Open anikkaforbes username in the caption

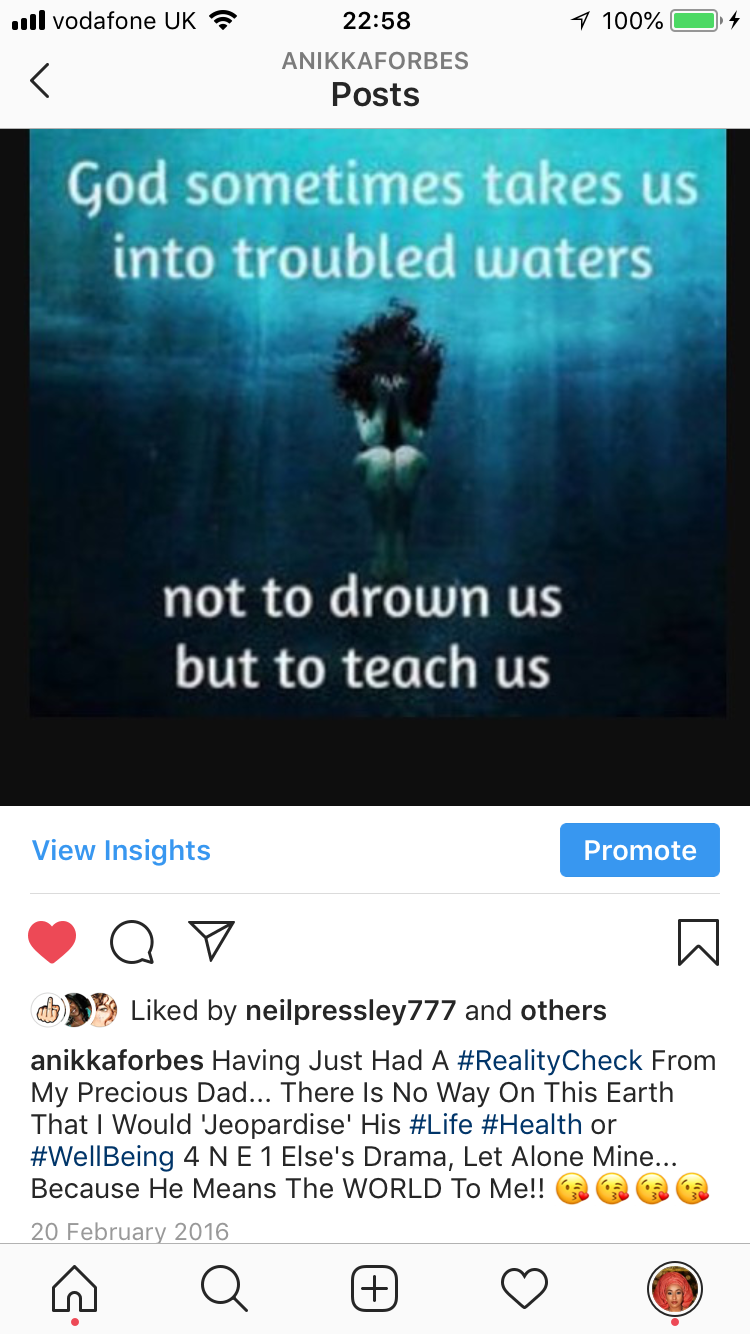(x=117, y=1060)
